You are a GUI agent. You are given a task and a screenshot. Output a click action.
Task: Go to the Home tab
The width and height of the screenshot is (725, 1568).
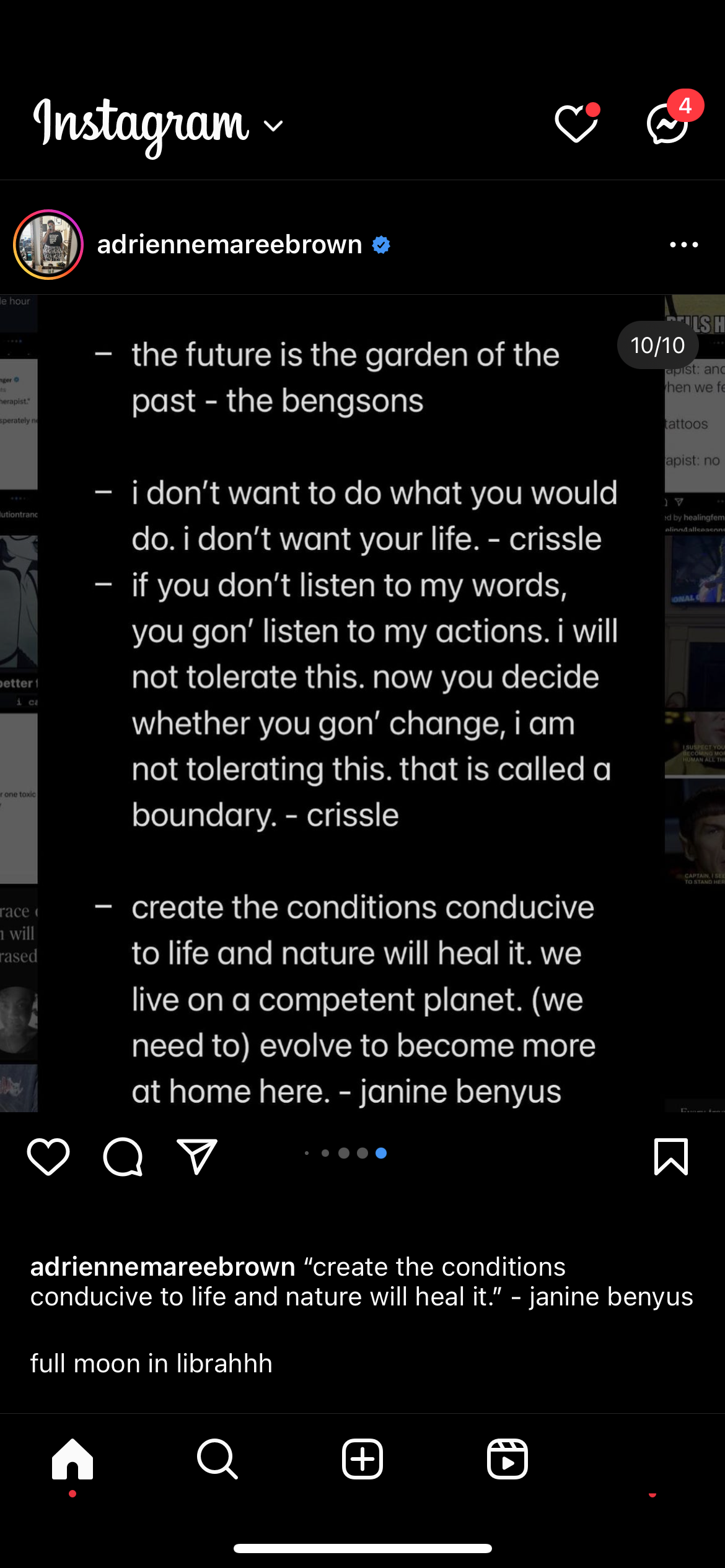72,1459
